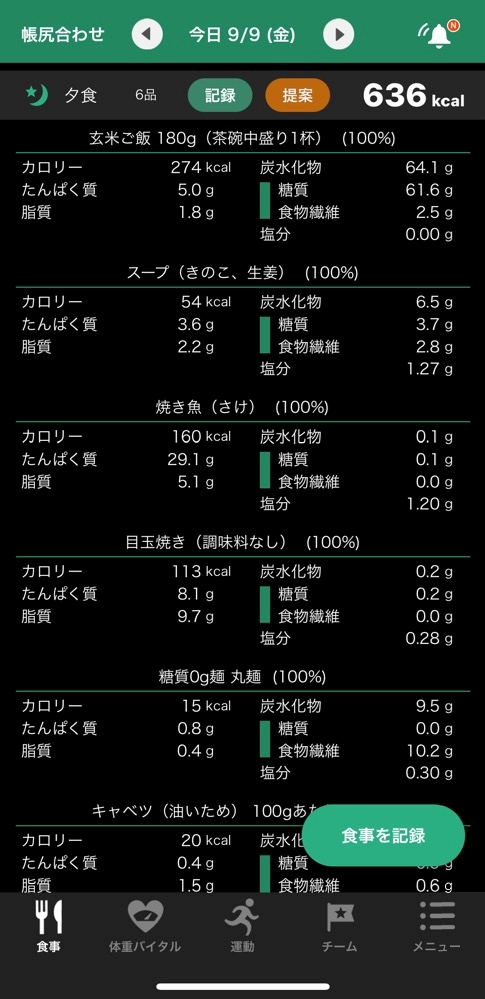Tap the orange 提案 button
Image resolution: width=485 pixels, height=999 pixels.
298,96
